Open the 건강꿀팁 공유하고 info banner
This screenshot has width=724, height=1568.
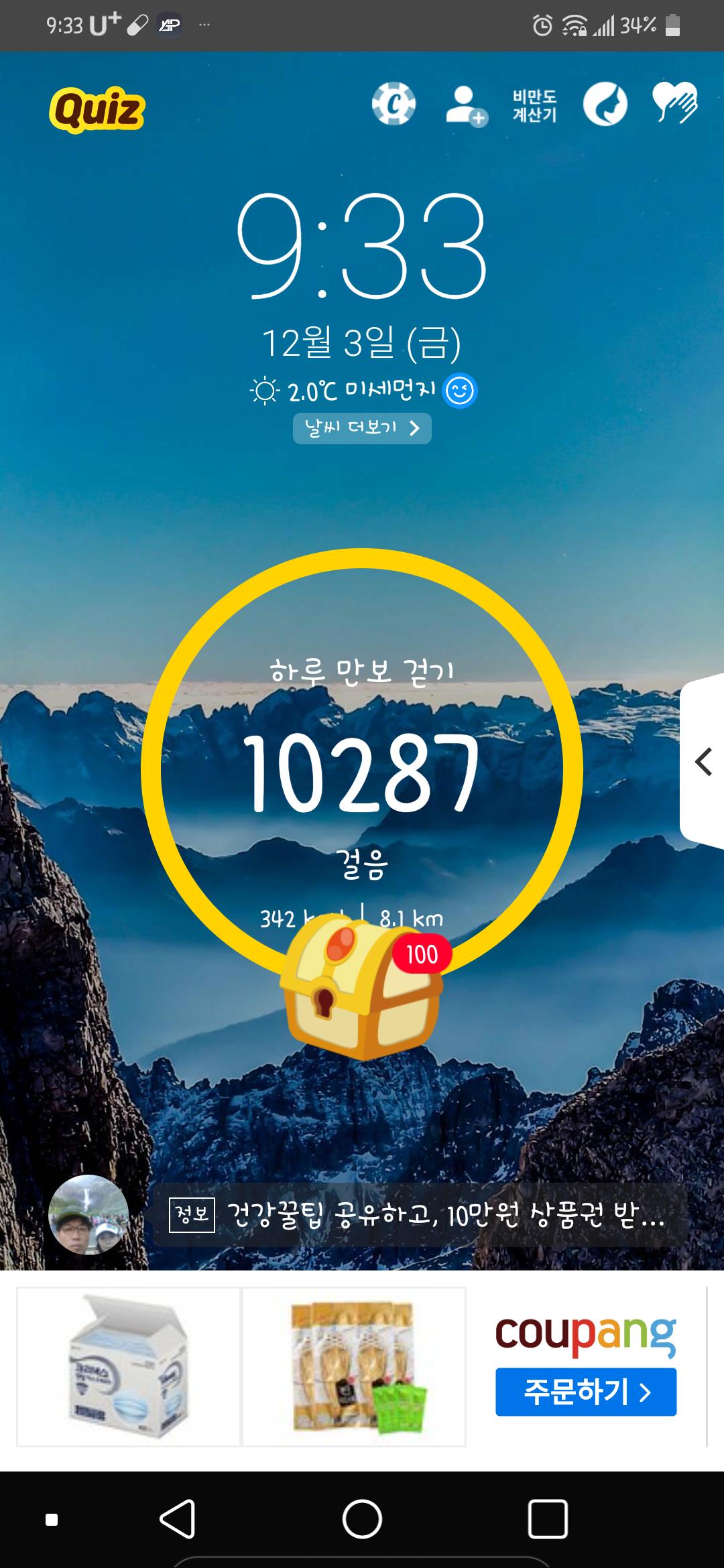419,1215
